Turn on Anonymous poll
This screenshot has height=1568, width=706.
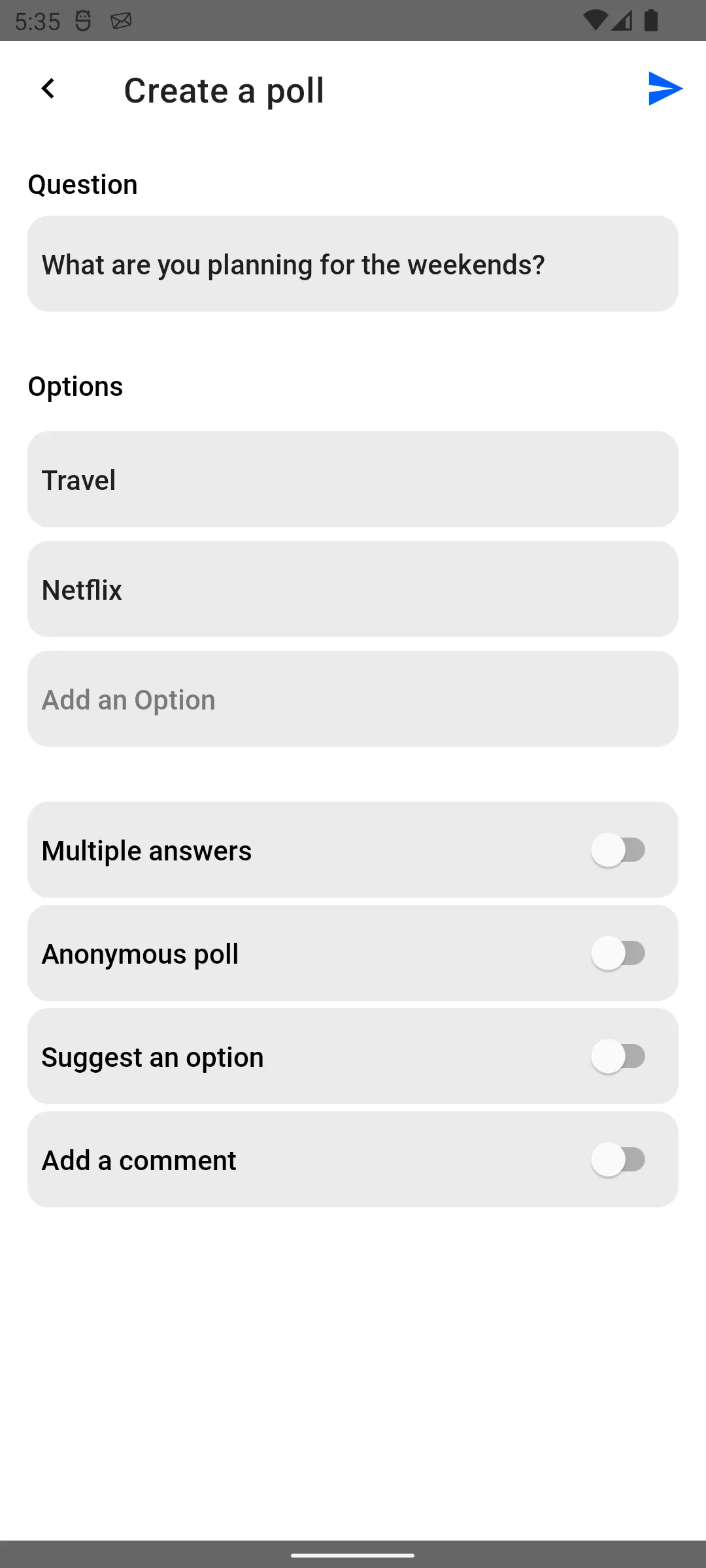pos(618,953)
